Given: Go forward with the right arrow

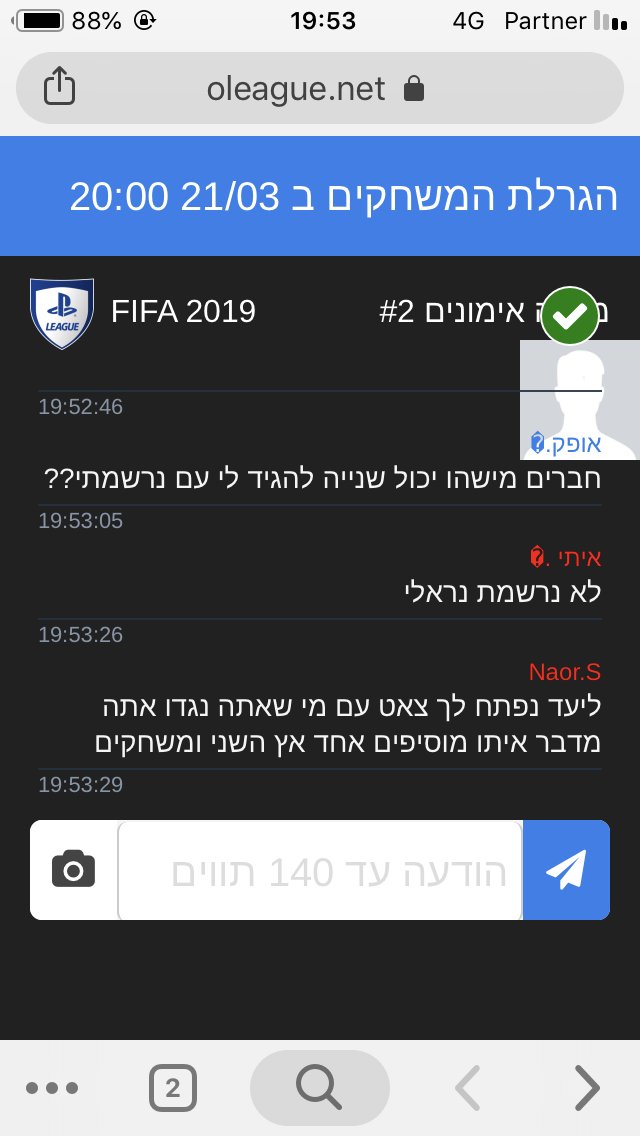Looking at the screenshot, I should 587,1087.
